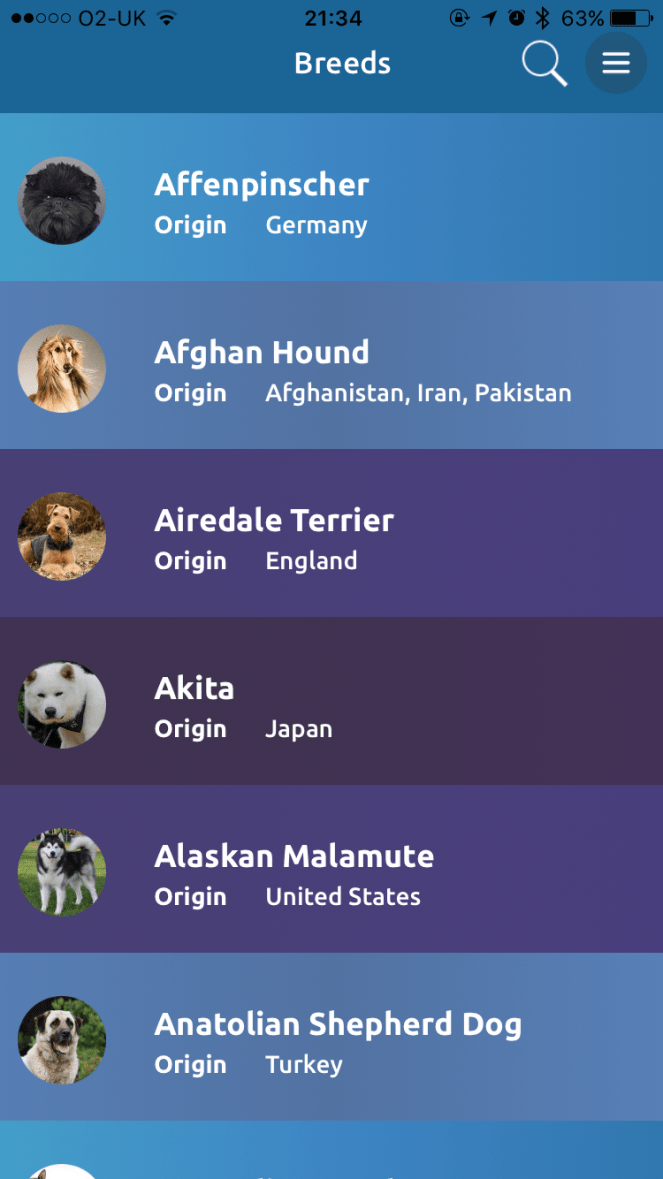The width and height of the screenshot is (663, 1179).
Task: Open the search magnifier icon
Action: click(544, 65)
